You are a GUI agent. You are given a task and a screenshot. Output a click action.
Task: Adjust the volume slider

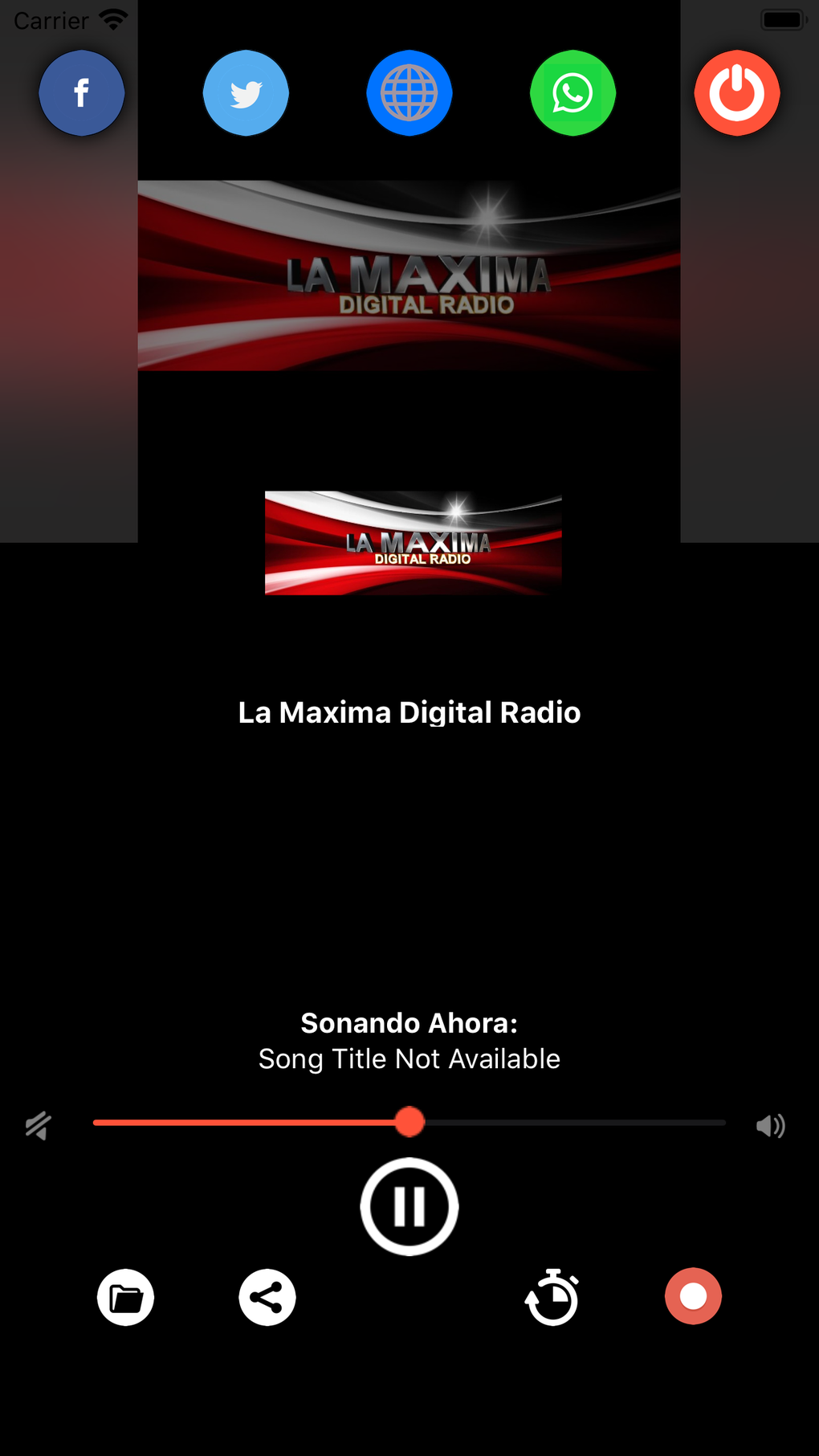point(409,1124)
